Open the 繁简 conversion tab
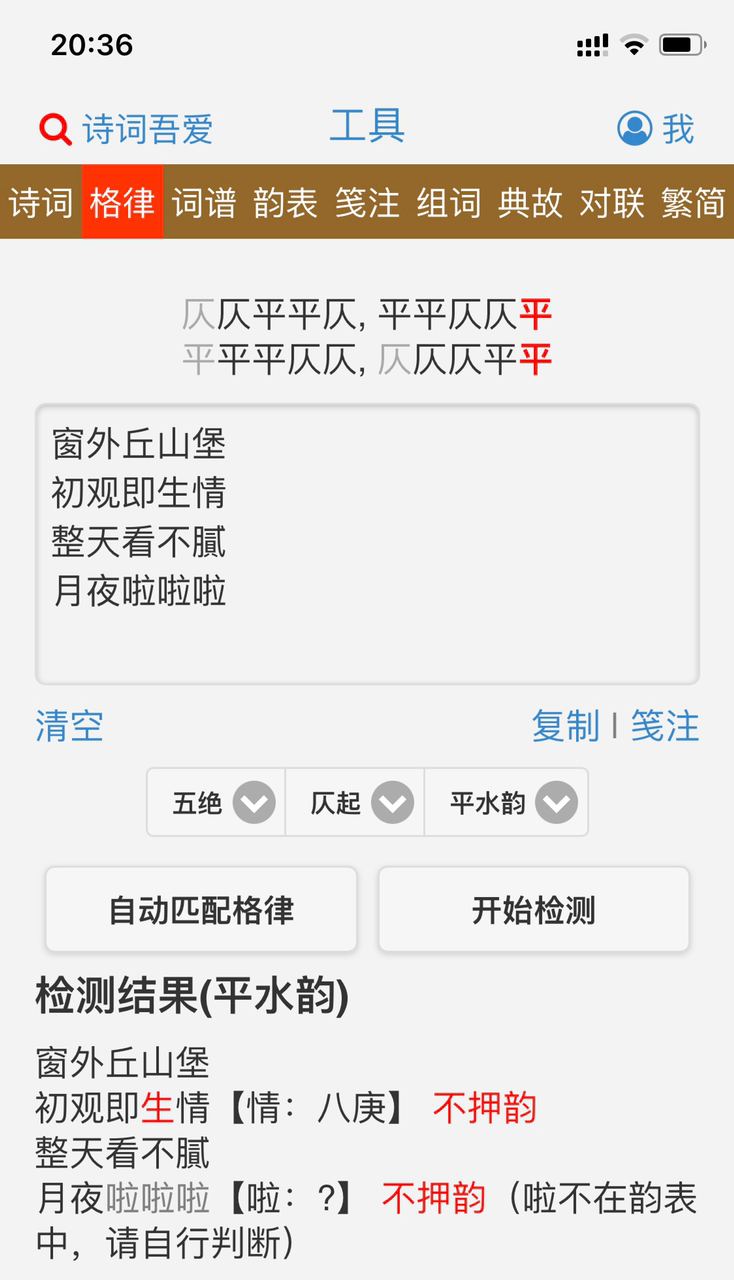734x1280 pixels. 692,202
